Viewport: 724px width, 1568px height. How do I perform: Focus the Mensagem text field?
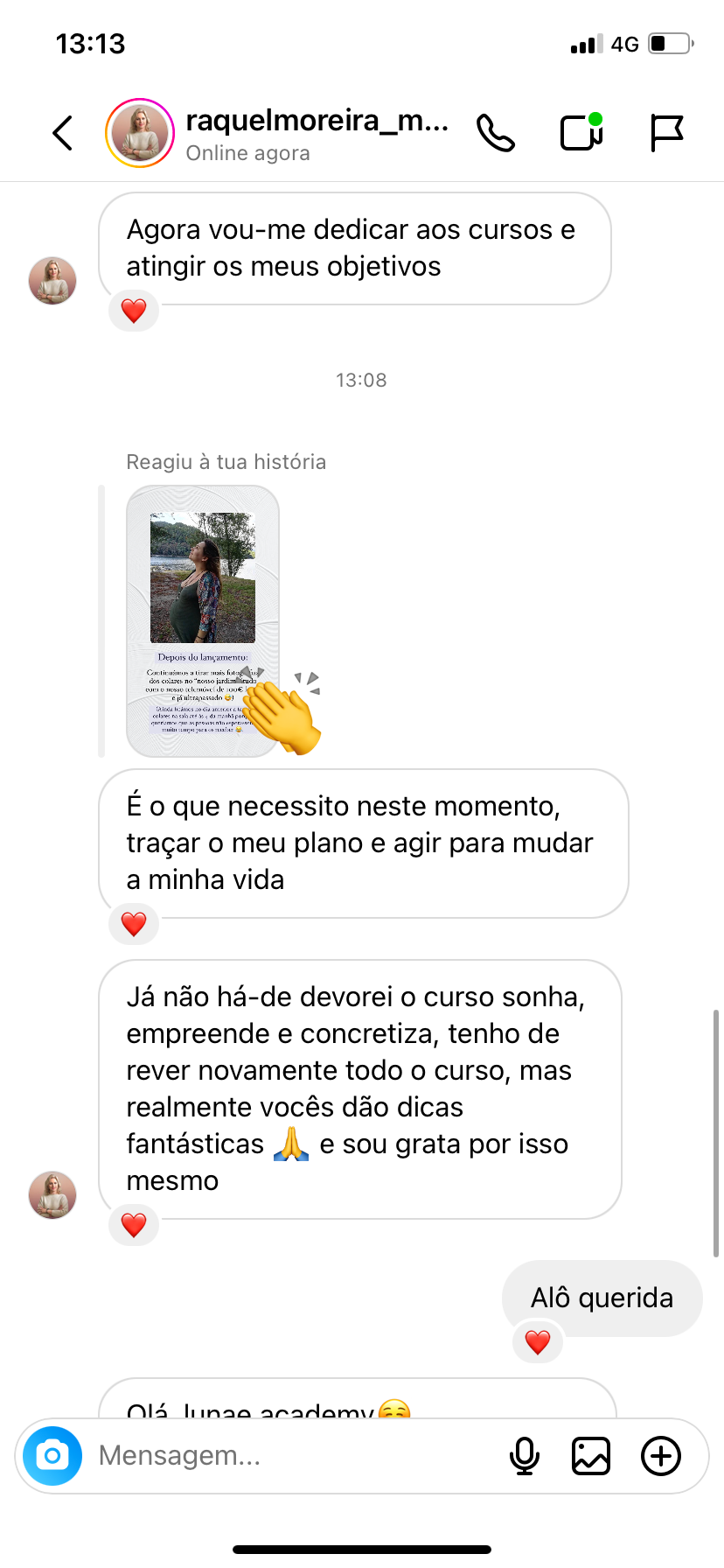pos(289,1456)
